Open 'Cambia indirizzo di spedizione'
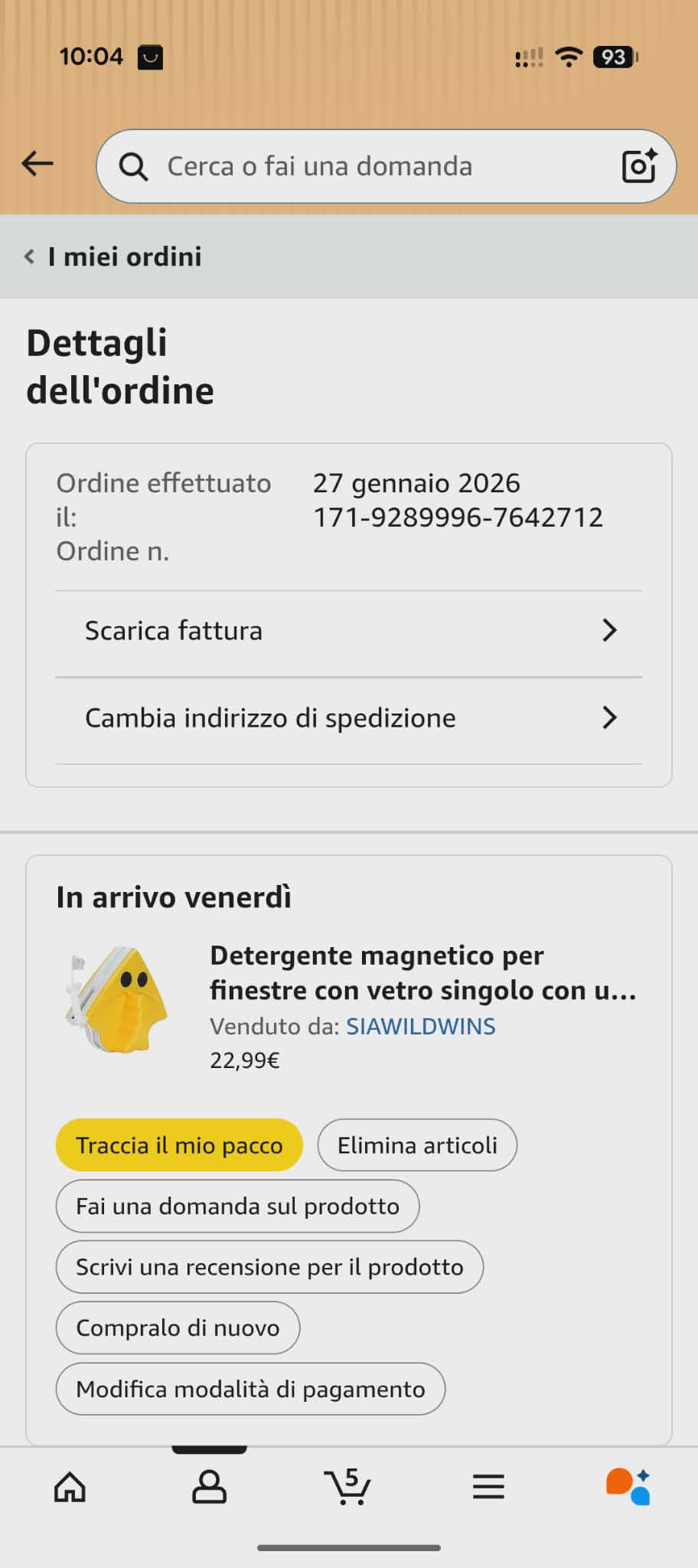 [349, 718]
